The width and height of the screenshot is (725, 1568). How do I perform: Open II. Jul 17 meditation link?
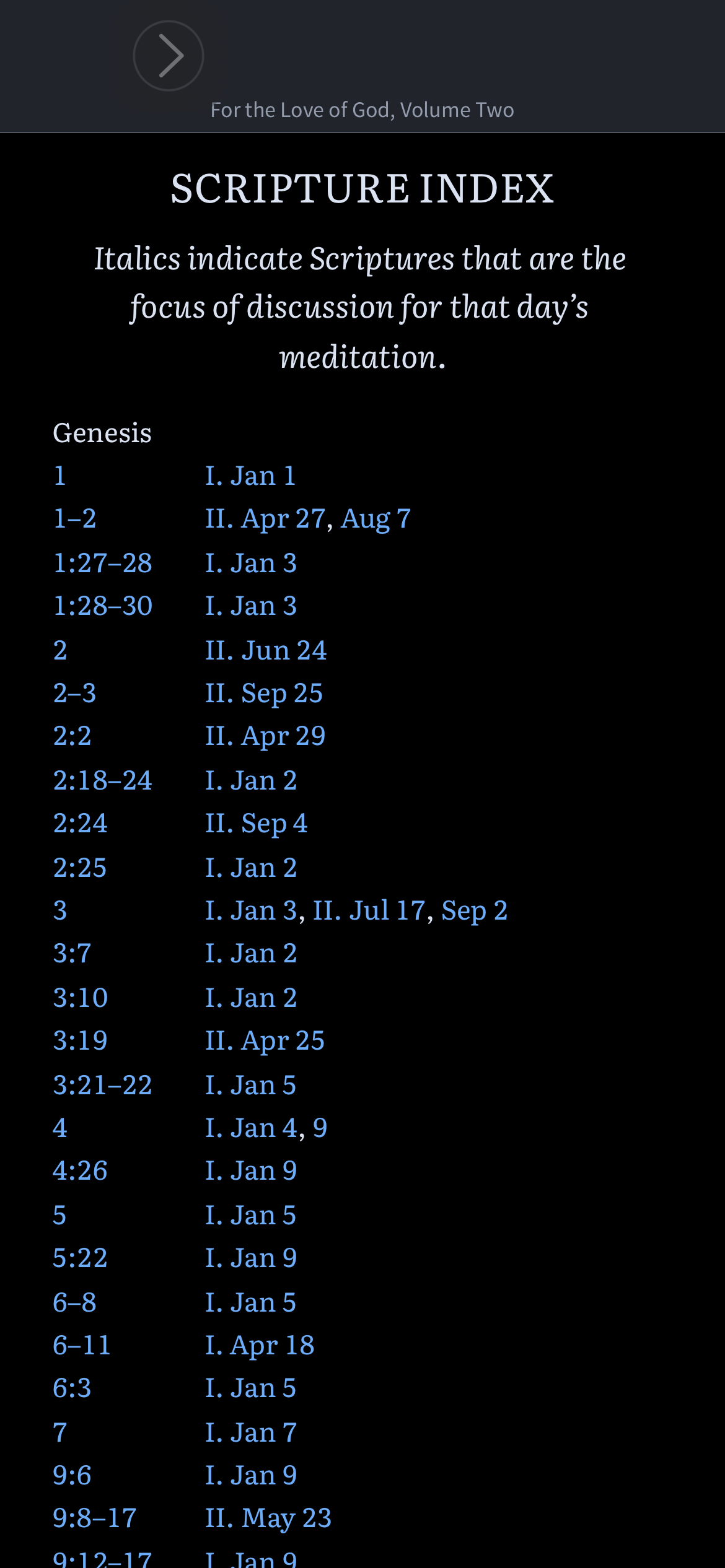369,910
